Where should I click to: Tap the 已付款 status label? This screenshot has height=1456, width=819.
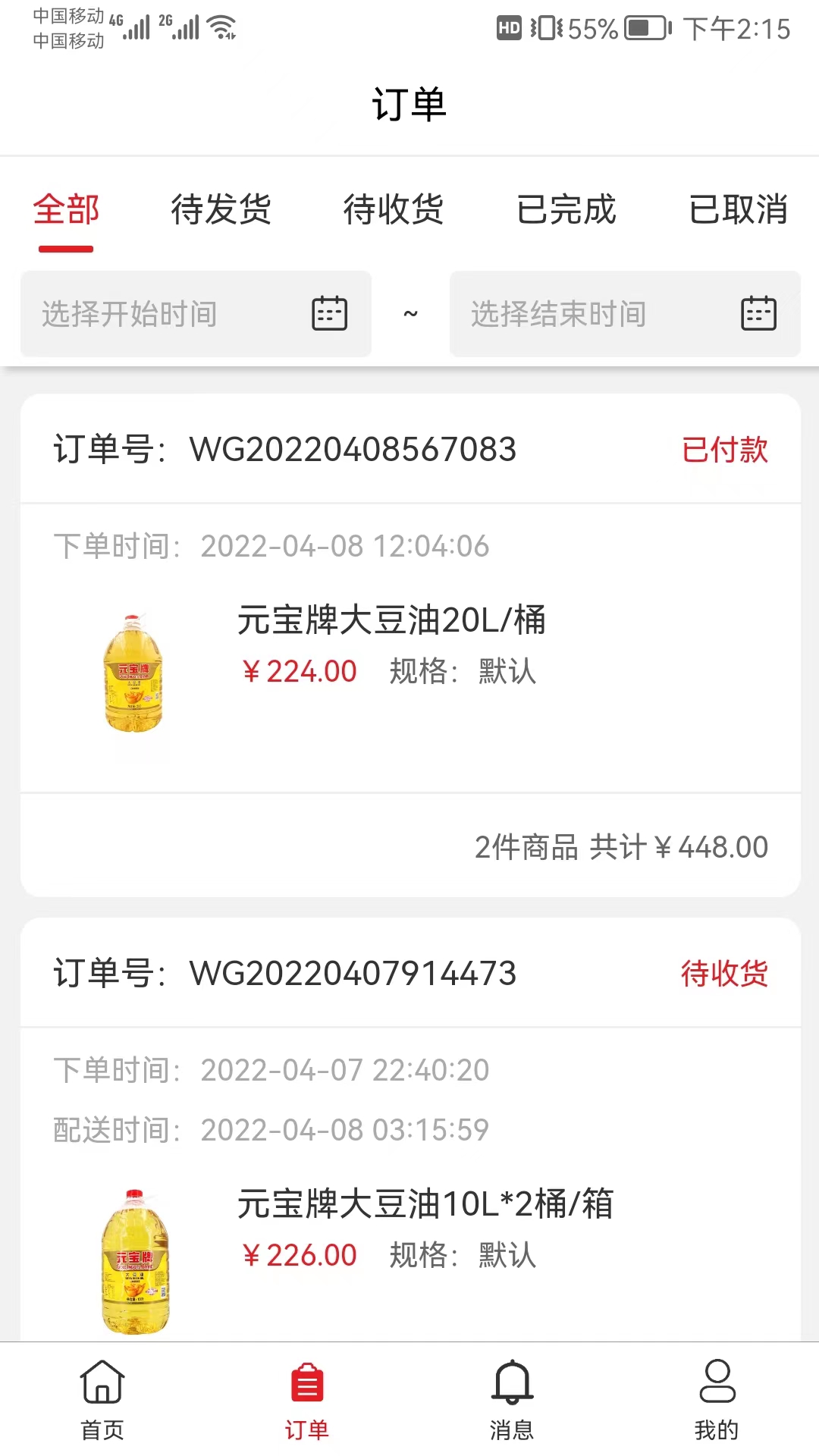(724, 450)
